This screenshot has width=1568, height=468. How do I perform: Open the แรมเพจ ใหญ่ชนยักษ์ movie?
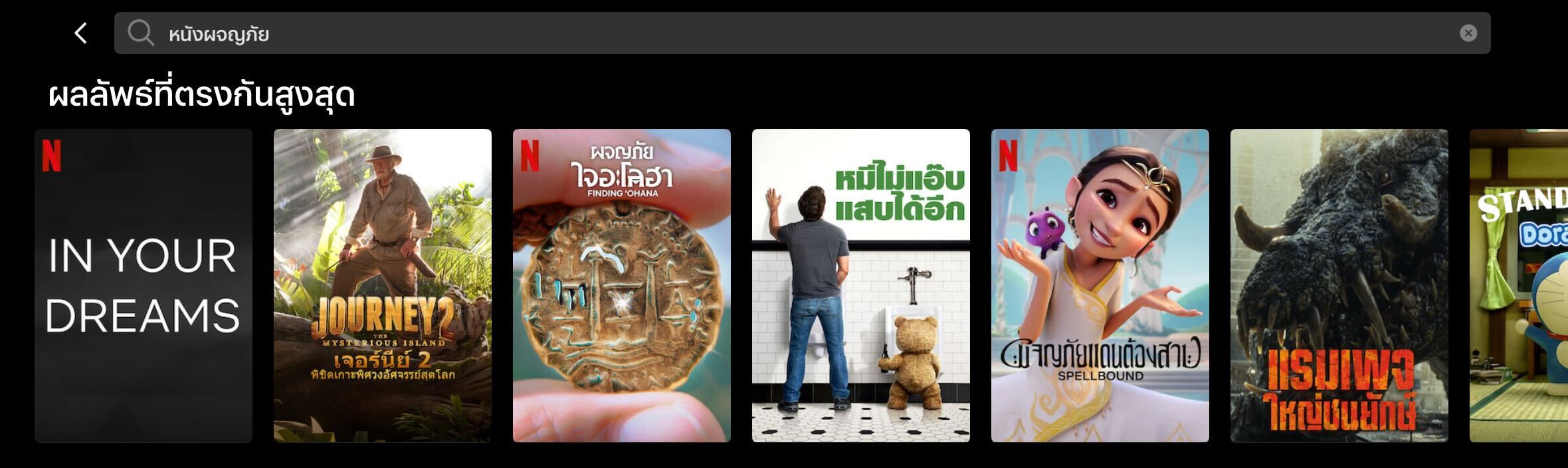click(1339, 286)
